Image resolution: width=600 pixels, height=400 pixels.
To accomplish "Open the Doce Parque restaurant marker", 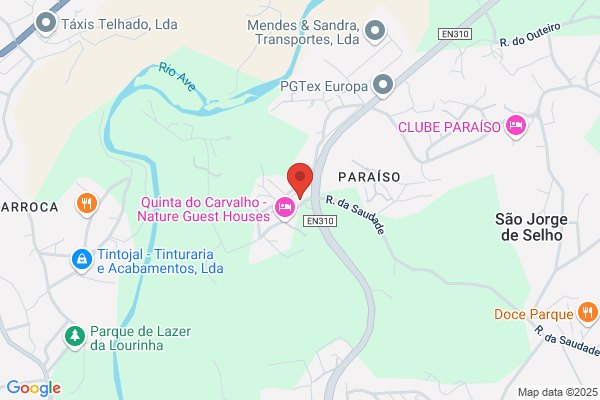I will point(588,313).
